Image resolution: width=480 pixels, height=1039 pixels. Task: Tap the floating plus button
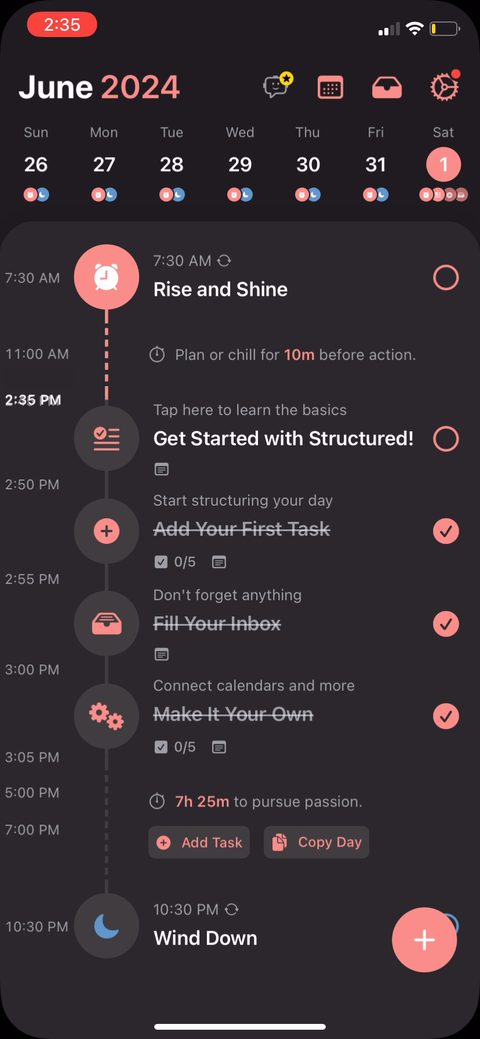click(x=424, y=940)
